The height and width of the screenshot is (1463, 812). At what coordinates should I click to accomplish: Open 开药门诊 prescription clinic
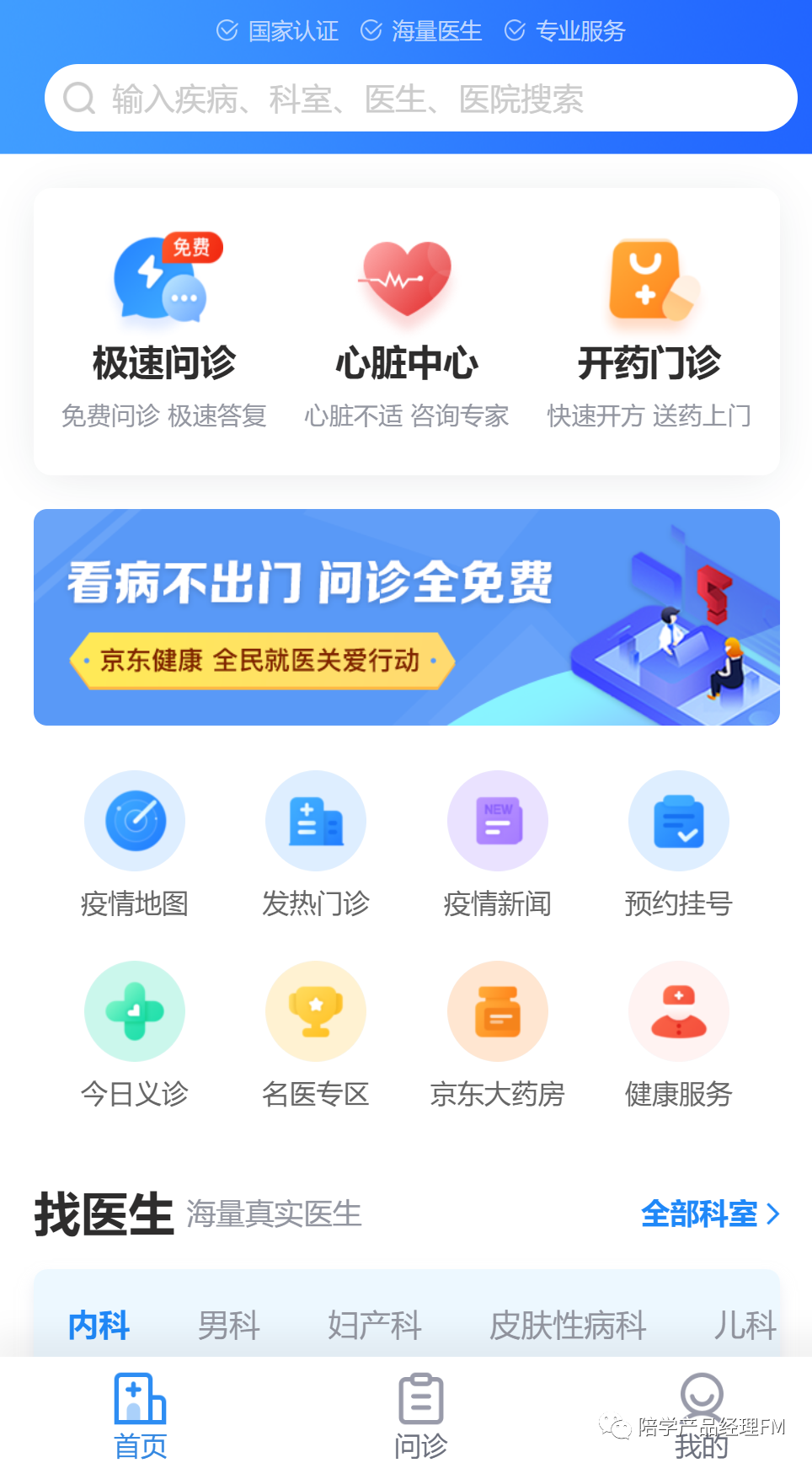coord(649,329)
